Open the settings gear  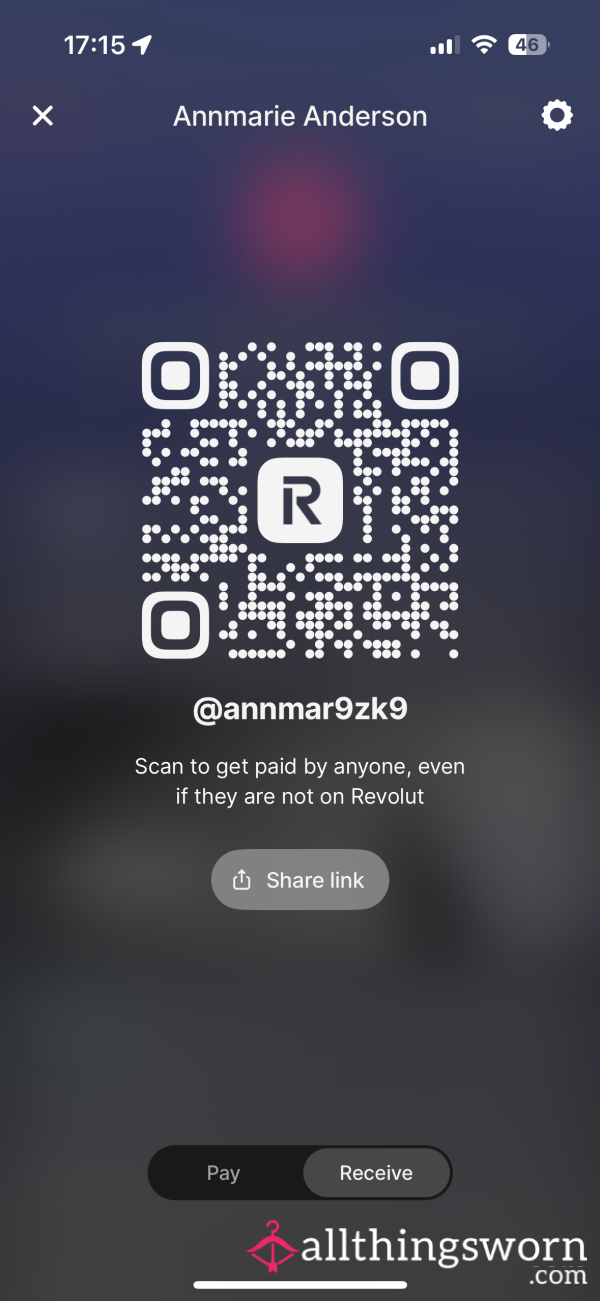557,116
